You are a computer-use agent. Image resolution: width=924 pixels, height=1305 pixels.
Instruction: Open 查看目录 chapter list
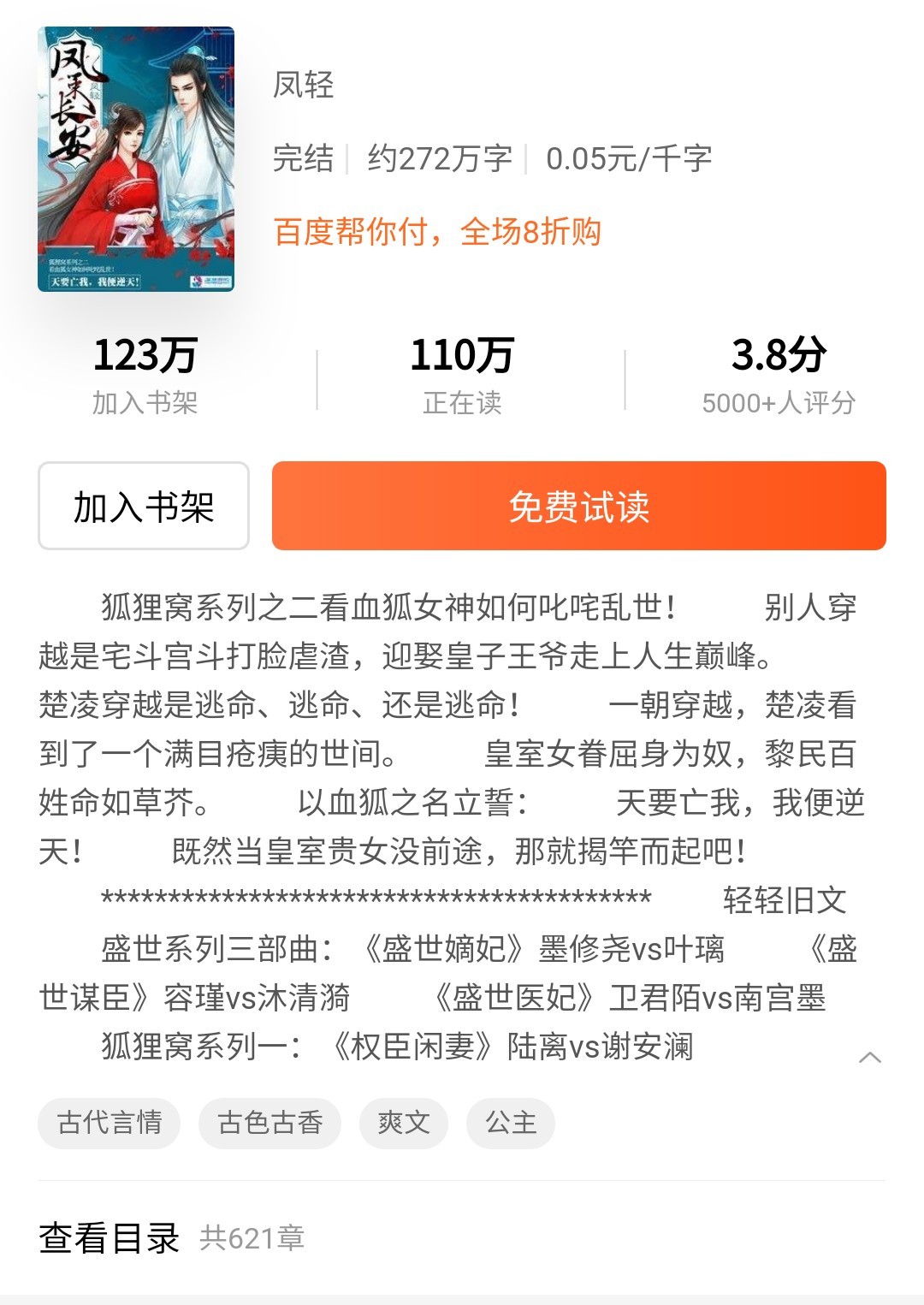coord(110,1237)
